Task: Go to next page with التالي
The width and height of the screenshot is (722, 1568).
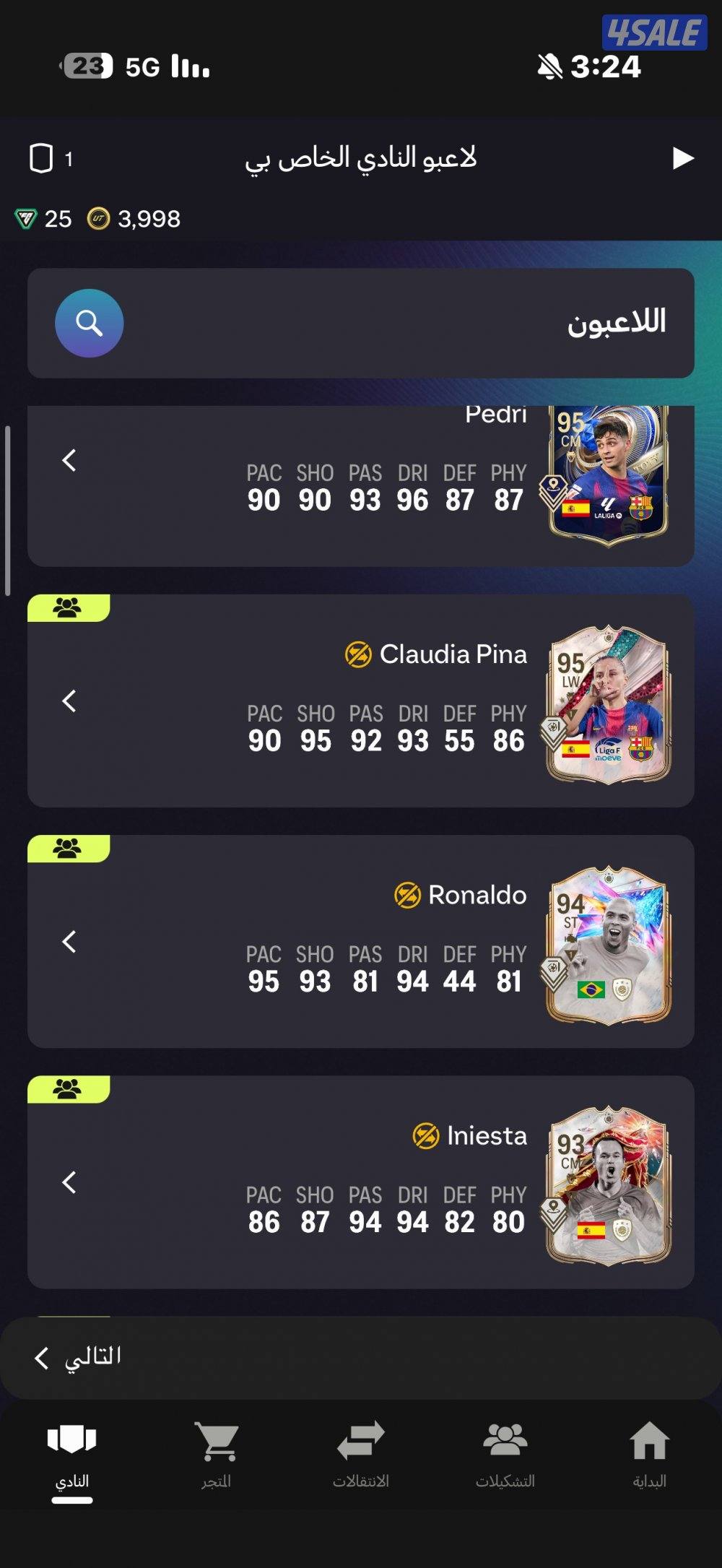Action: 78,1357
